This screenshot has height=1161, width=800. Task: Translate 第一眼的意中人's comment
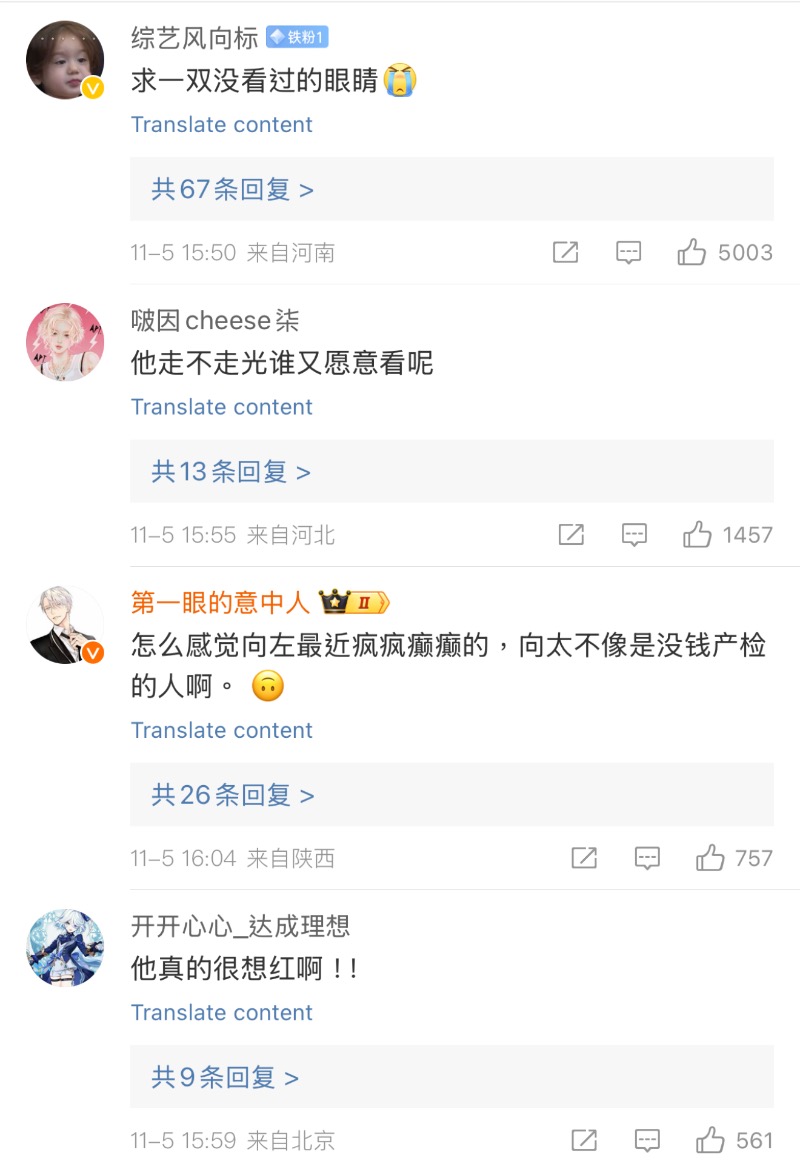click(x=221, y=730)
